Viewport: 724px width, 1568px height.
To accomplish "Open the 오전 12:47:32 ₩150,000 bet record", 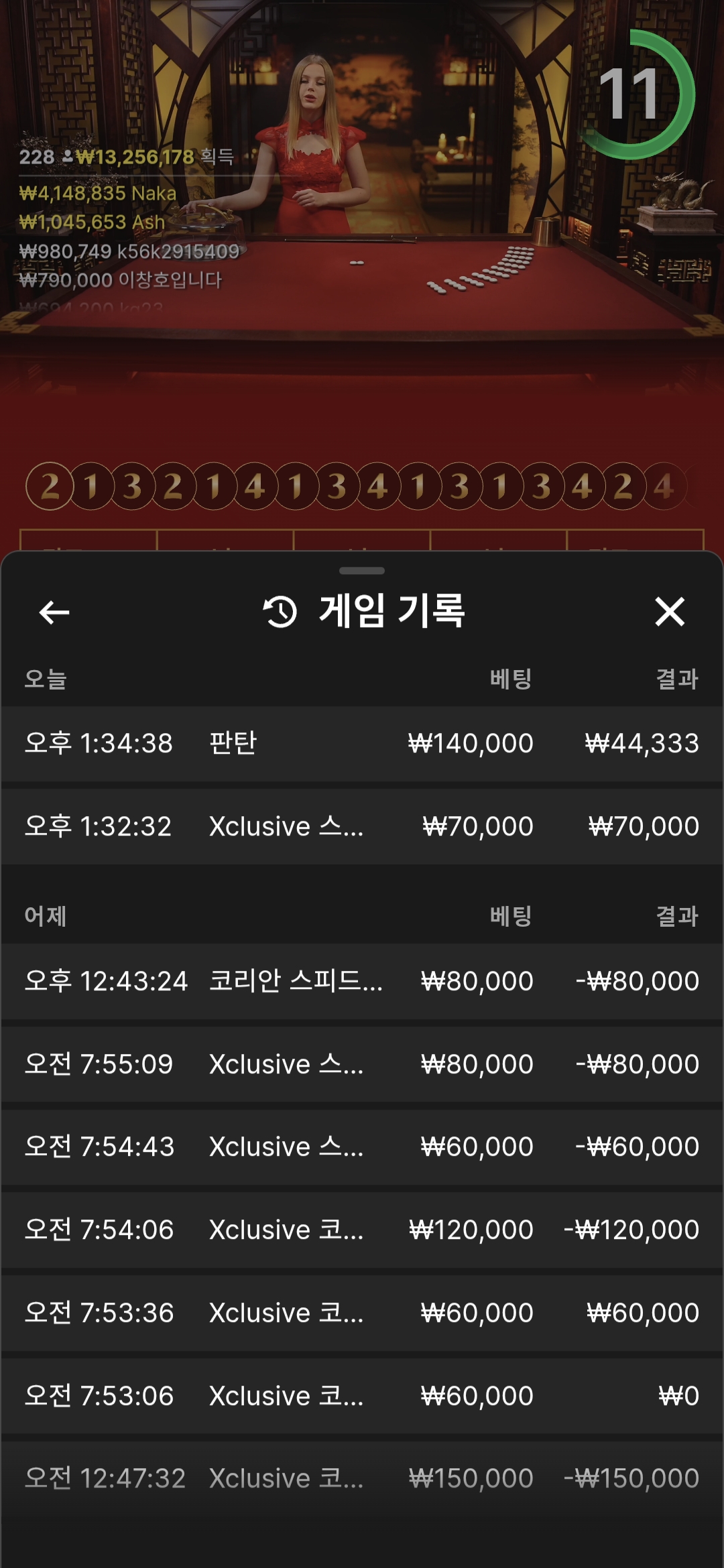I will 362,1478.
